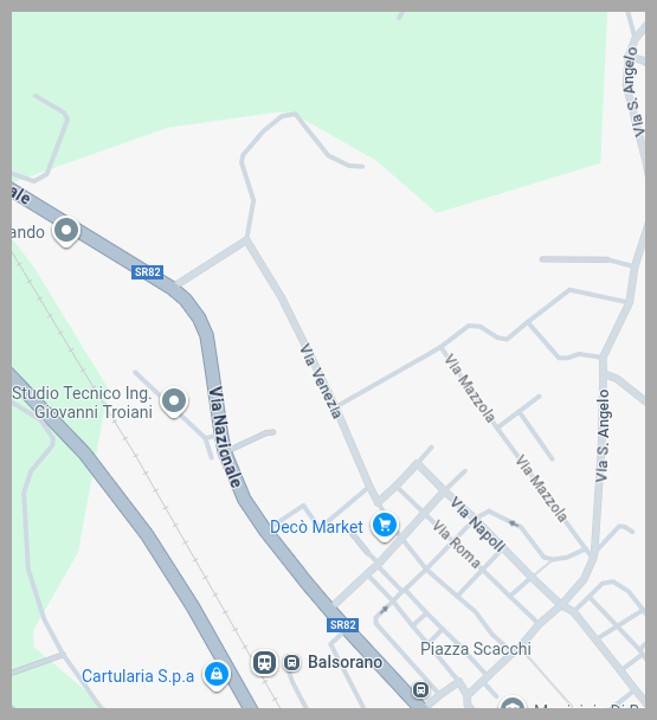This screenshot has width=657, height=720.
Task: Open the Balsorano train station marker
Action: pos(264,662)
